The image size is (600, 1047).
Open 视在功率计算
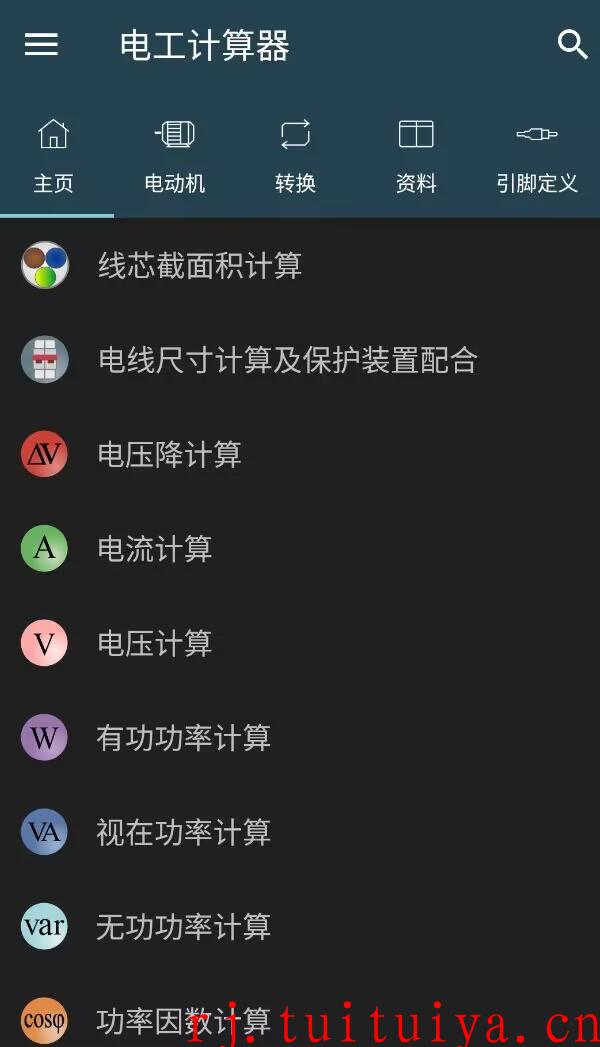click(x=300, y=833)
